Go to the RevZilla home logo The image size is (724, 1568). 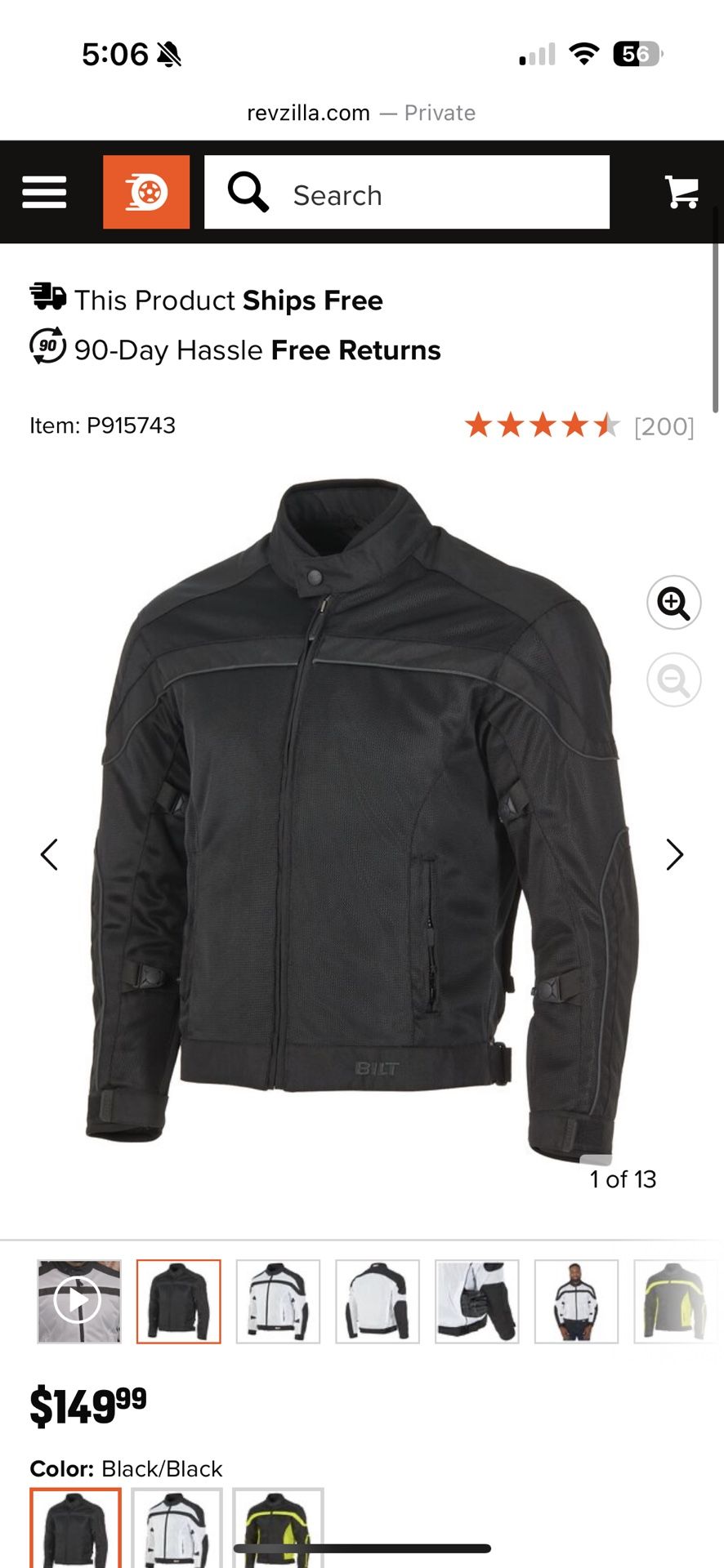click(x=146, y=193)
